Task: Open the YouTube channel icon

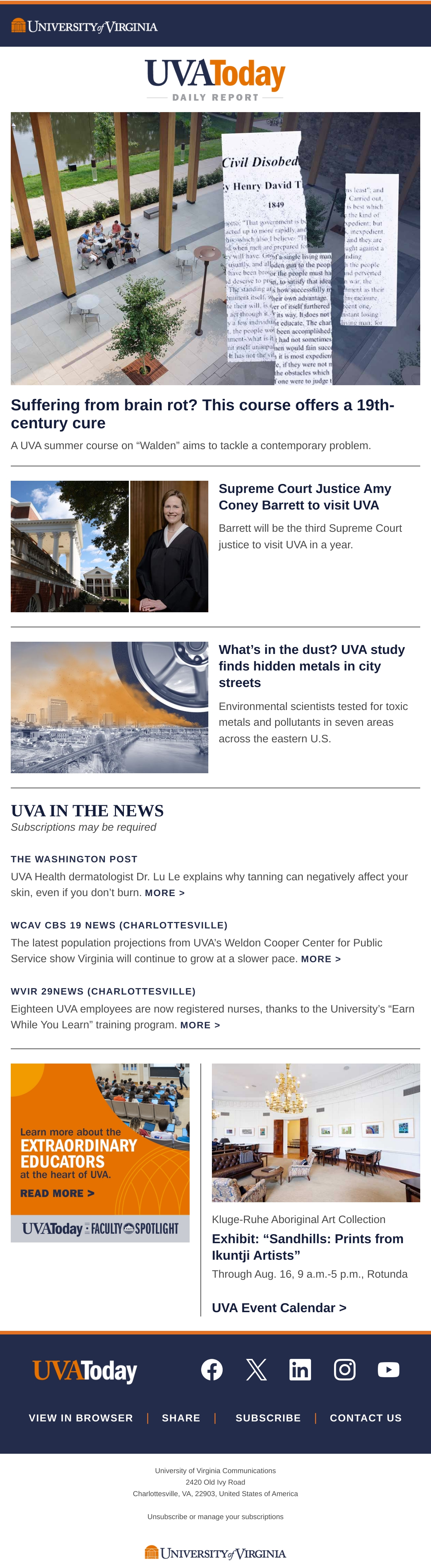Action: [x=388, y=1370]
